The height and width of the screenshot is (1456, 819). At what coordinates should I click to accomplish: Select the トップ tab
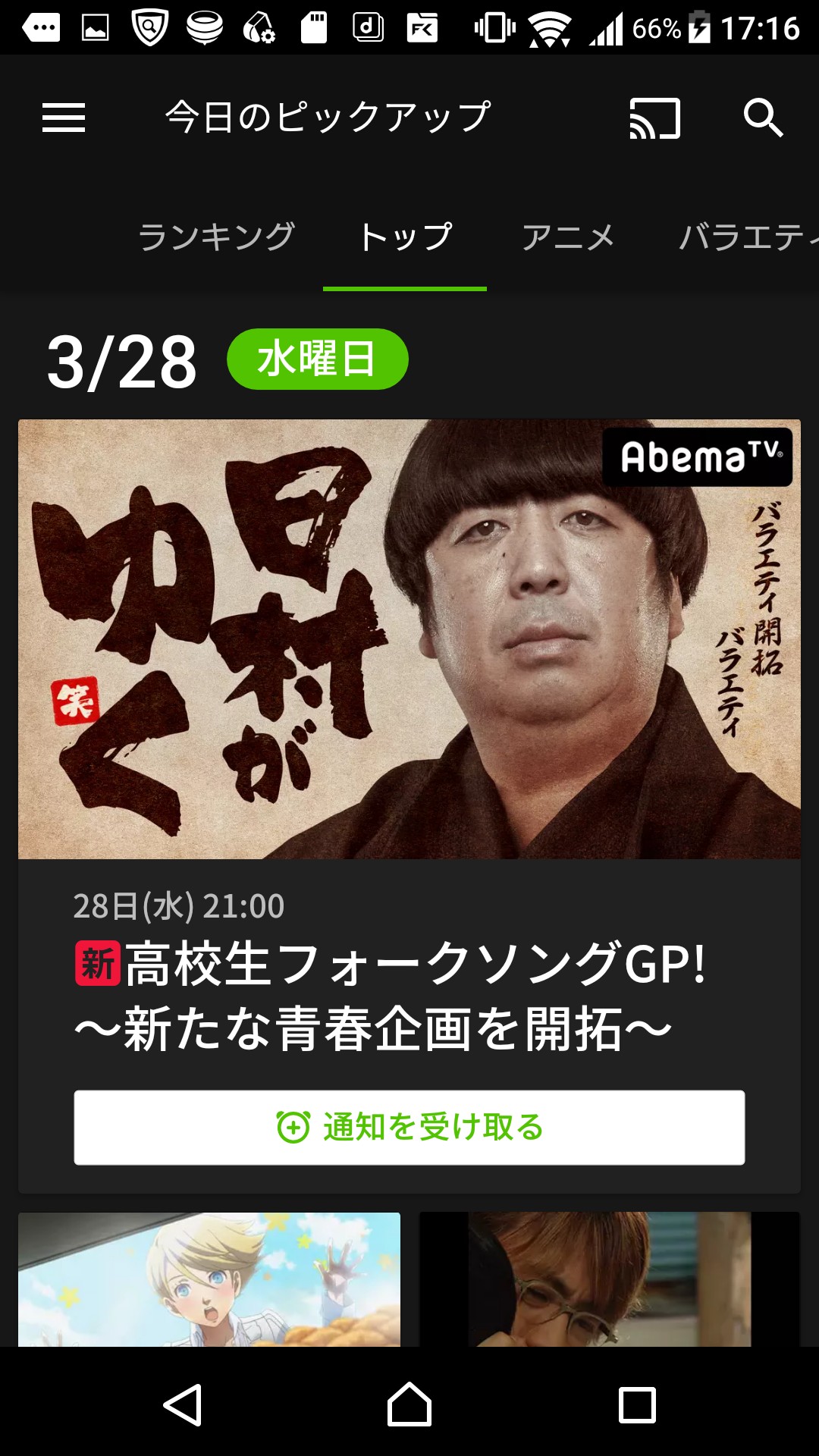[x=405, y=237]
